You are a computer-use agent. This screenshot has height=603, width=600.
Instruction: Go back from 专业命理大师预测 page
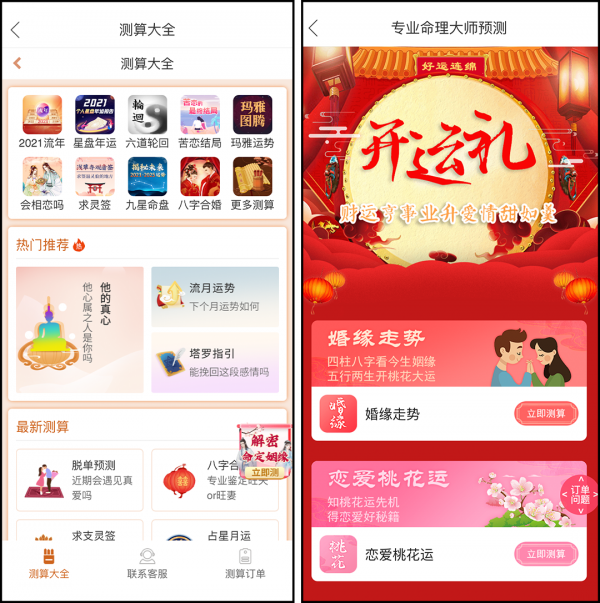coord(313,28)
